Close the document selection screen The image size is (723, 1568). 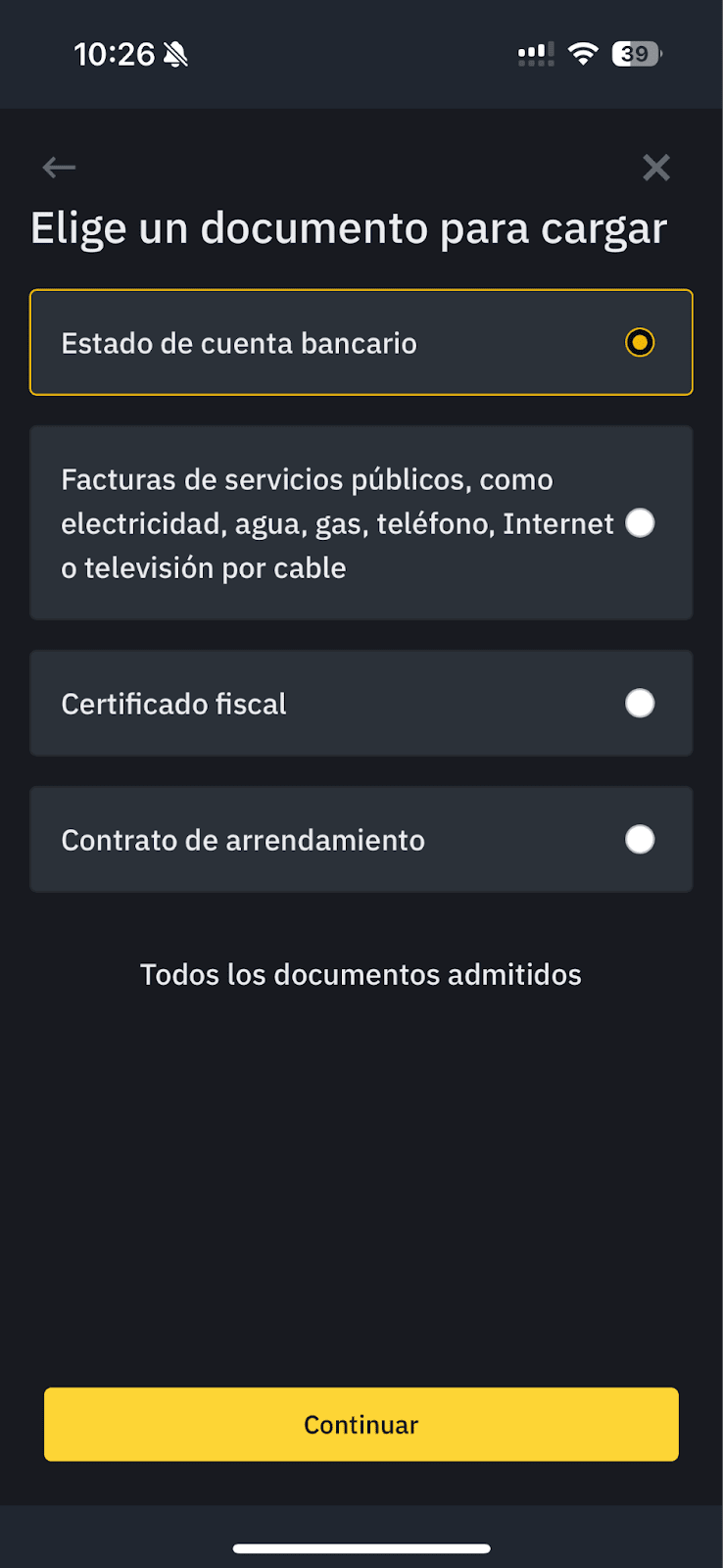pos(656,168)
